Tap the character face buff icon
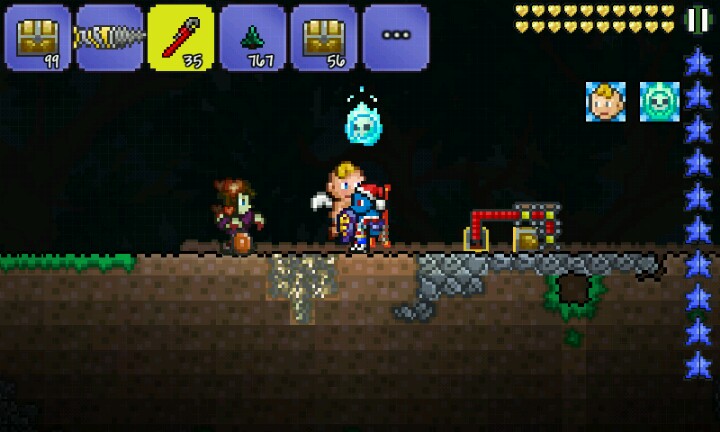 click(605, 102)
